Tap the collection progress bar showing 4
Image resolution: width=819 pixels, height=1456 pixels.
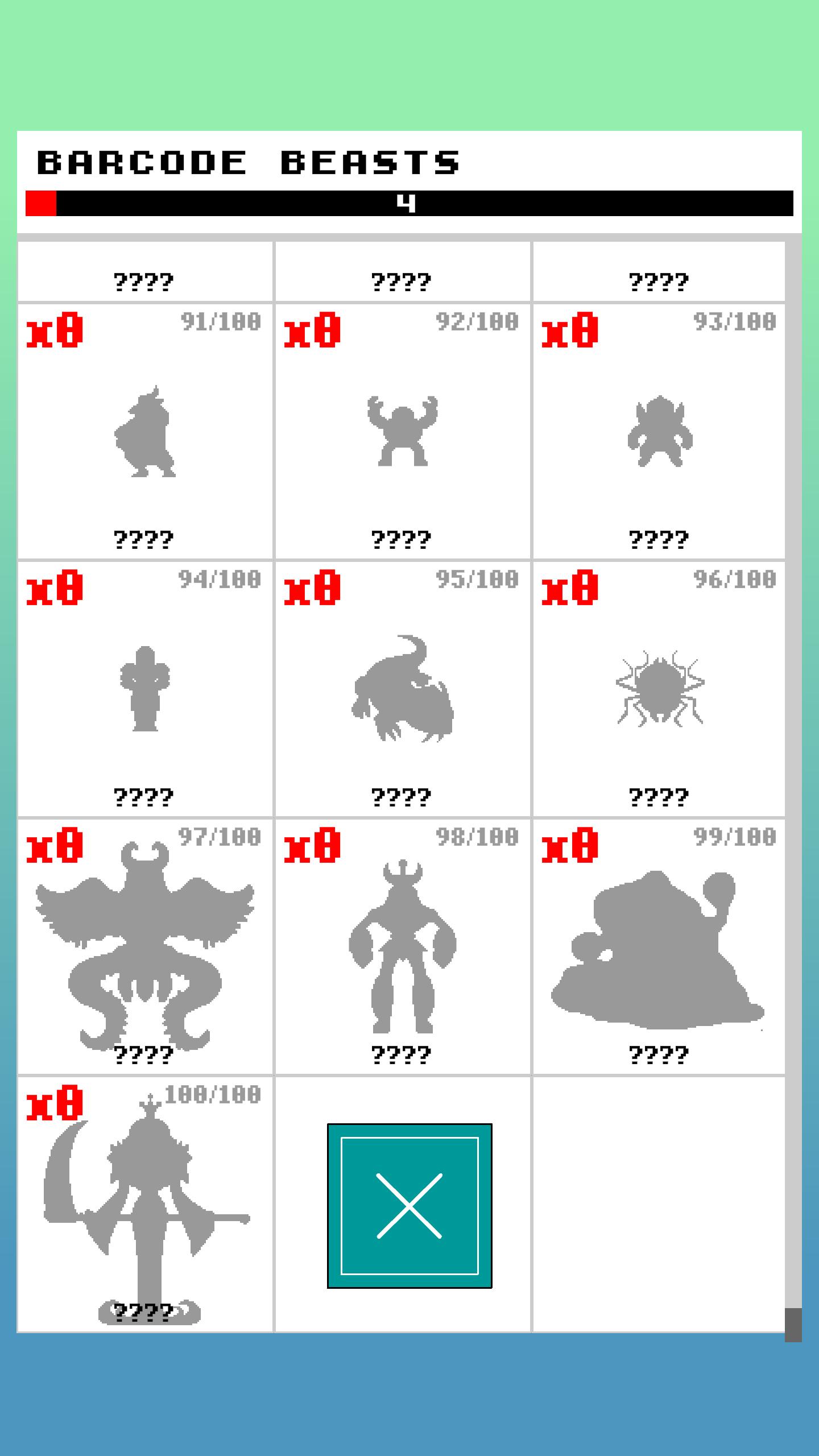point(407,203)
